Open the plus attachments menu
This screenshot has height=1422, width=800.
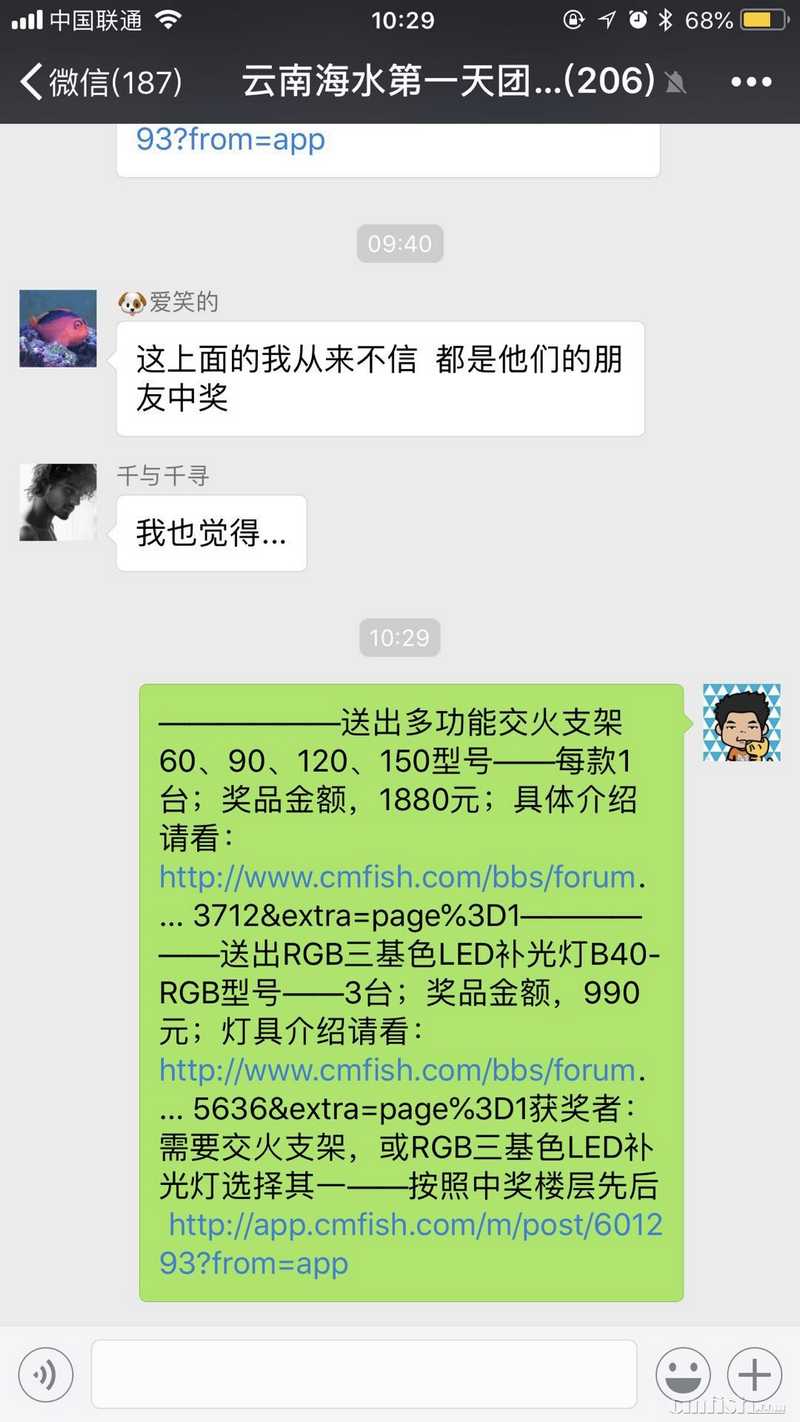coord(754,1375)
